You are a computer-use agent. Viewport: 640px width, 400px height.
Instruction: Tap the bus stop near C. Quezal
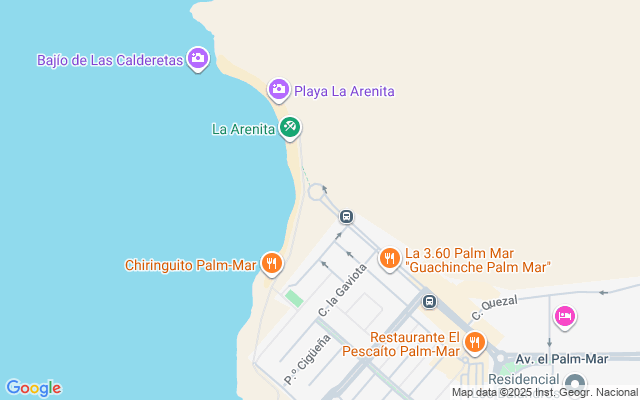(429, 301)
